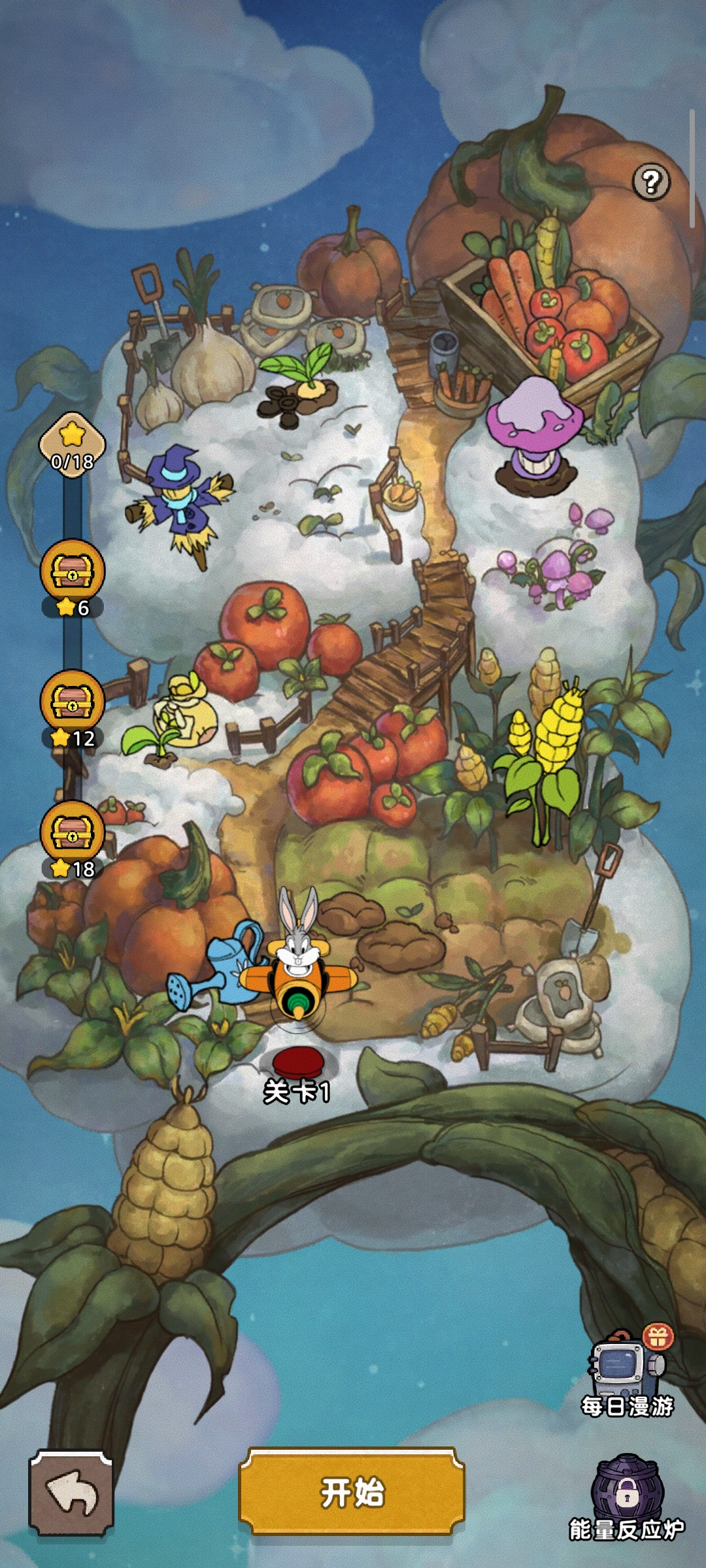Open the 6-star treasure chest reward
This screenshot has height=1568, width=706.
coord(73,572)
